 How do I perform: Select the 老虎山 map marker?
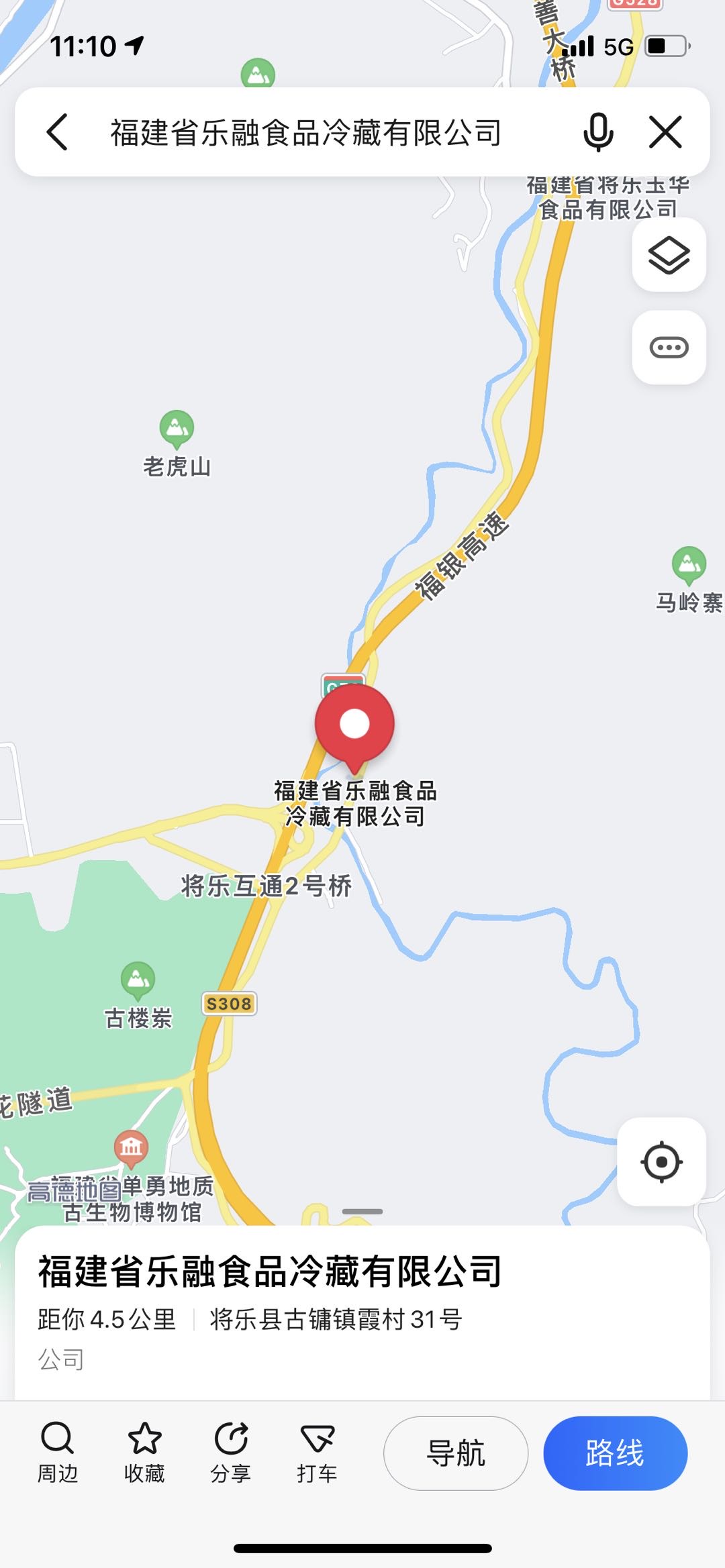[x=177, y=429]
